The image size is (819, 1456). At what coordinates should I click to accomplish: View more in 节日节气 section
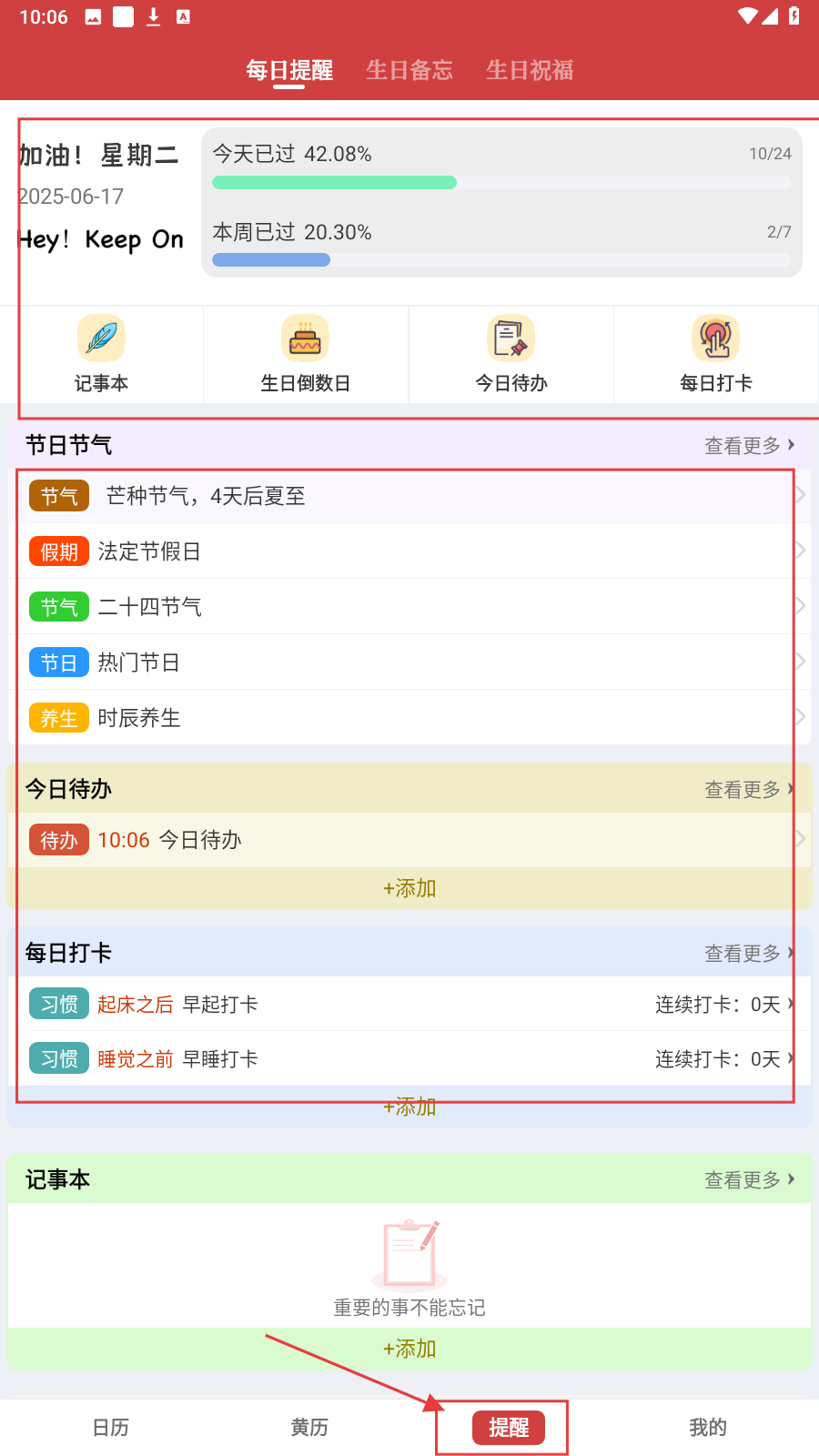[748, 445]
